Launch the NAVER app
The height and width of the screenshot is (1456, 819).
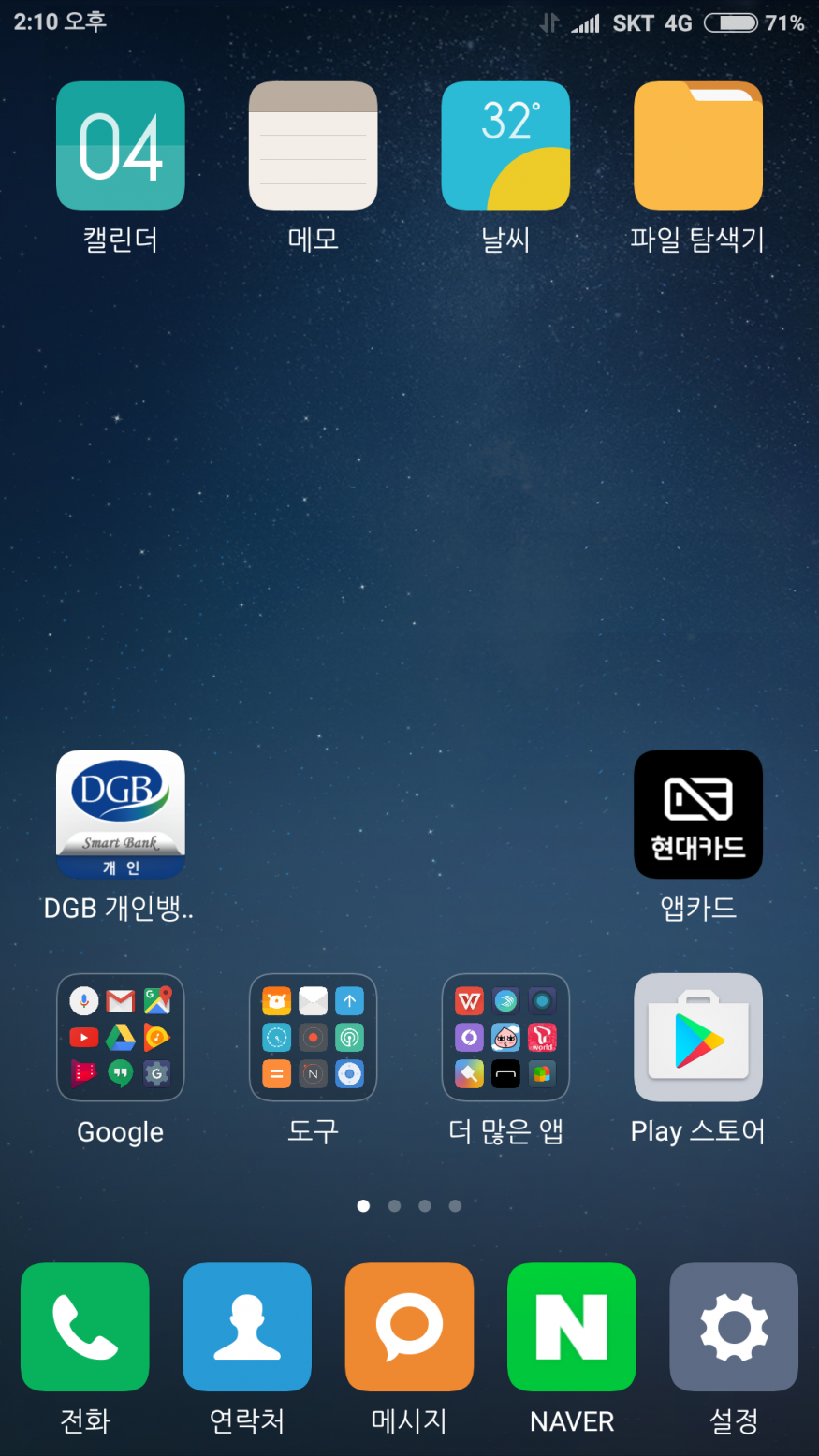(x=572, y=1327)
